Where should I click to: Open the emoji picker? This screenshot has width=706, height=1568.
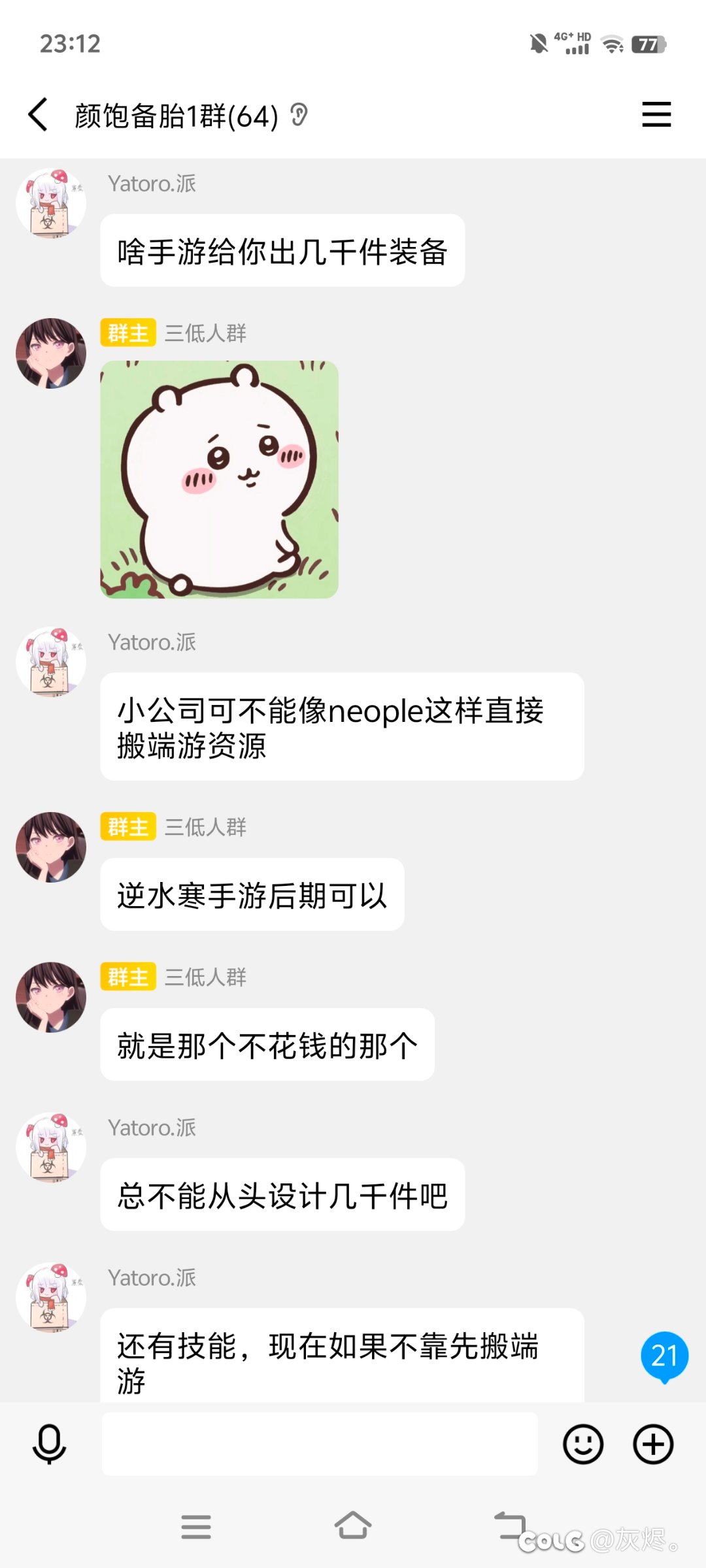tap(582, 1444)
